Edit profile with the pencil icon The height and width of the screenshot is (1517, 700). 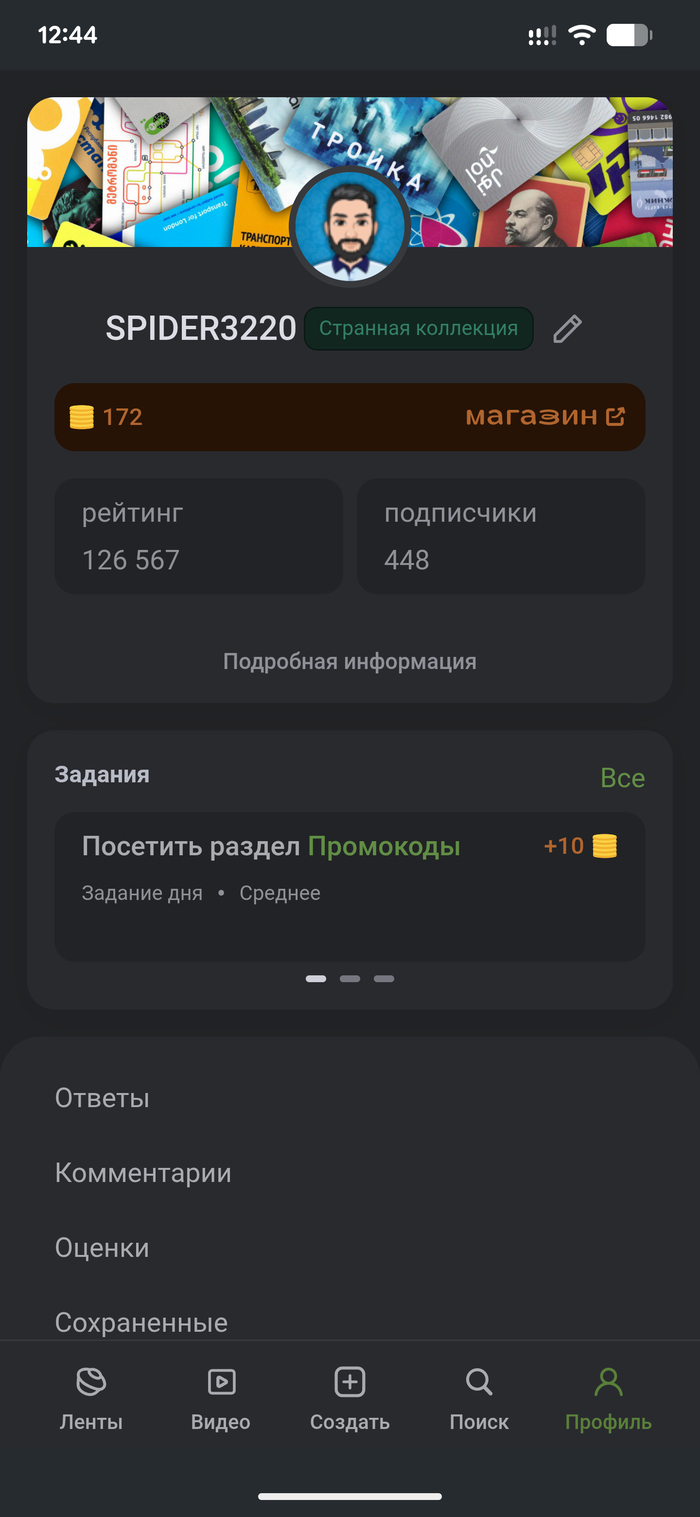[x=567, y=329]
